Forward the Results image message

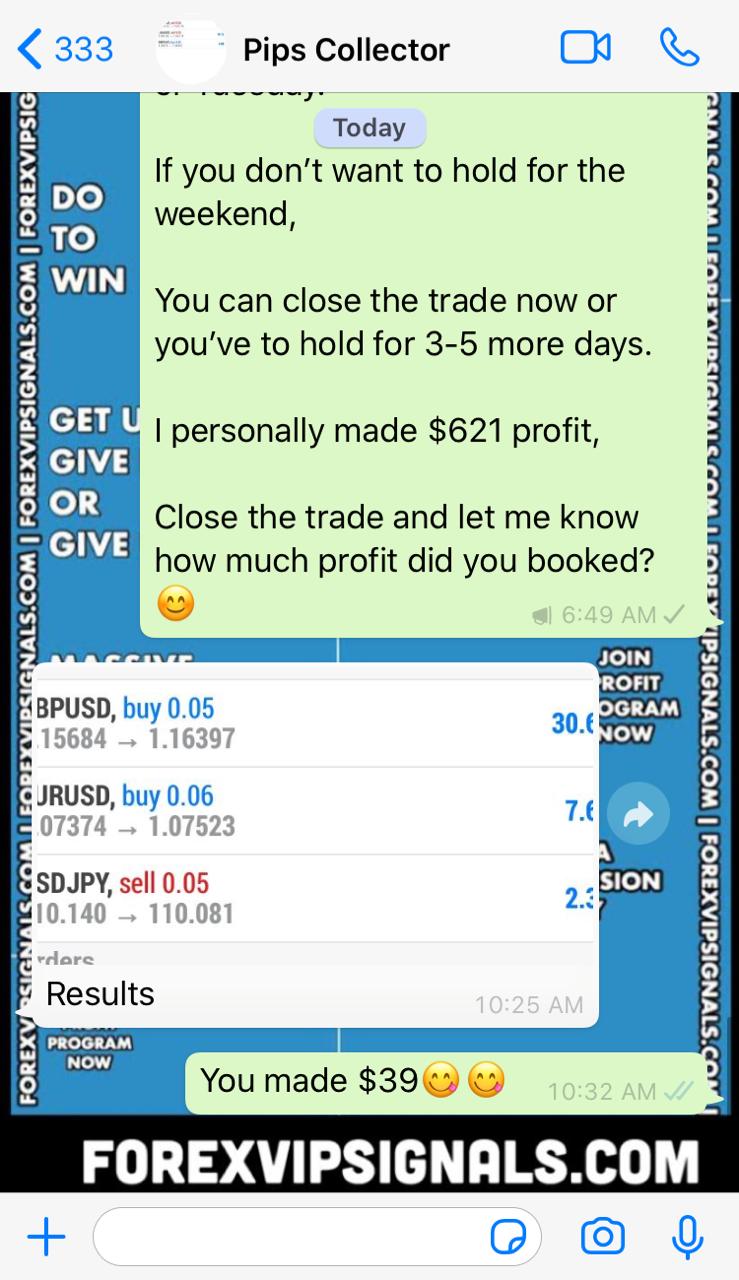pos(637,815)
